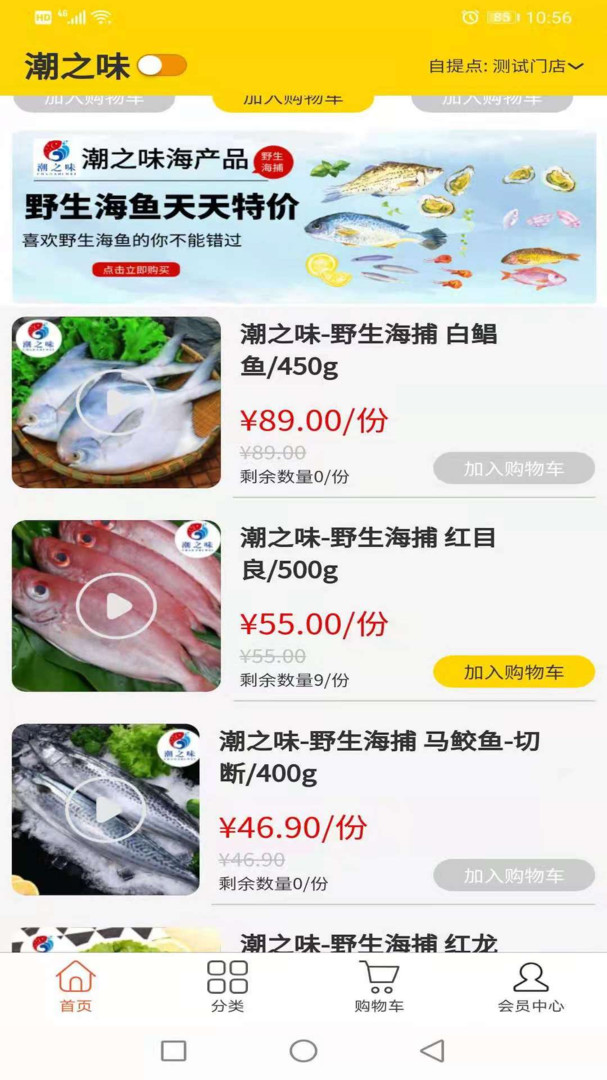Add 马鲛鱼-切断/400g to the cart

tap(514, 876)
